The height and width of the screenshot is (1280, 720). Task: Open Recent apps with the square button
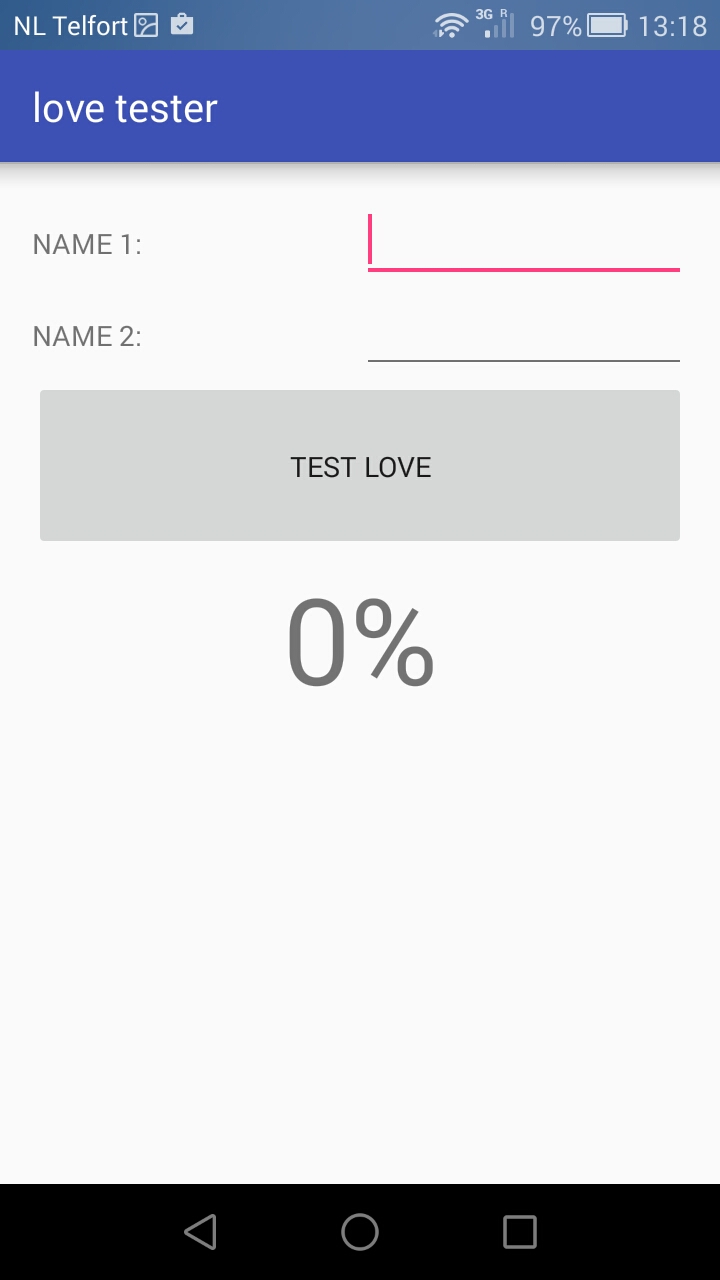click(519, 1232)
